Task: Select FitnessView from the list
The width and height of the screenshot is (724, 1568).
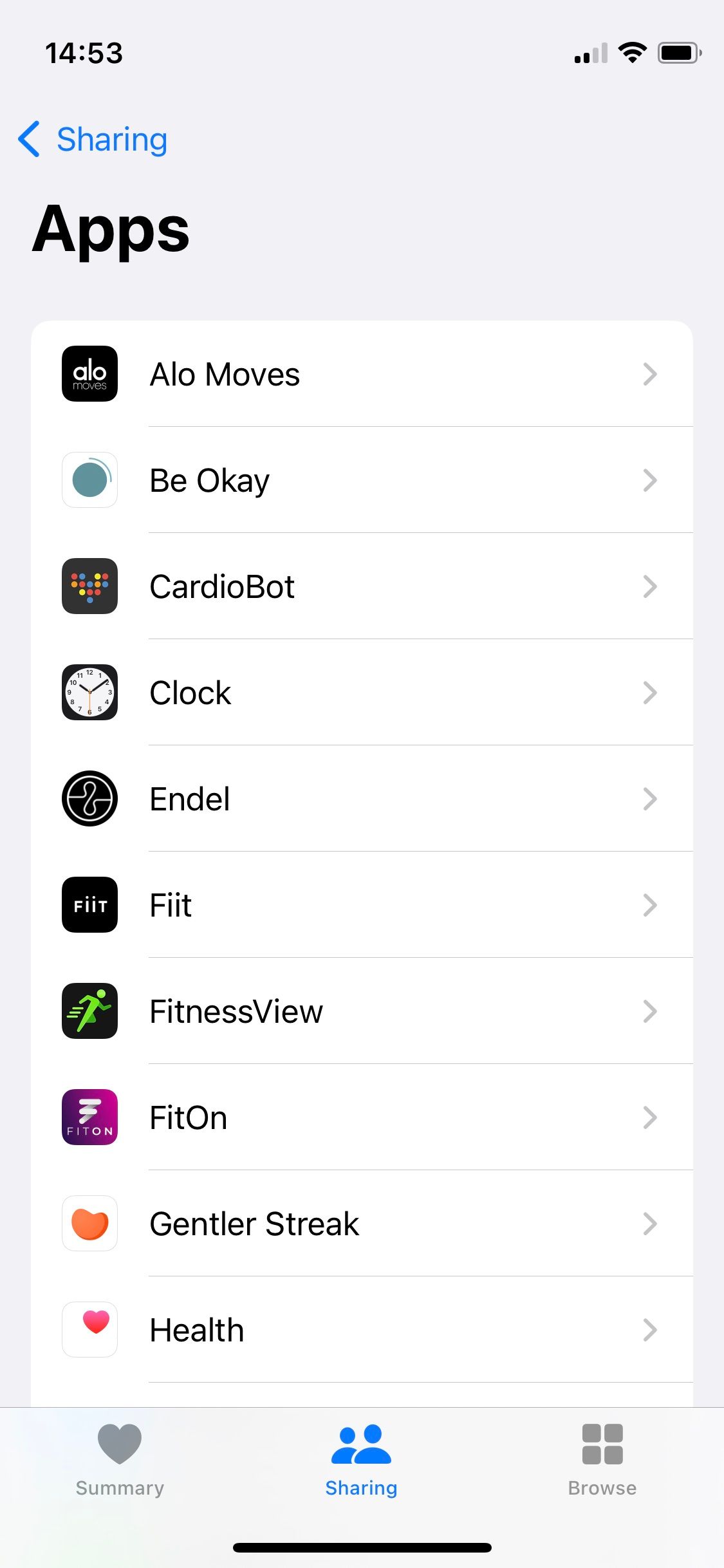Action: point(362,1011)
